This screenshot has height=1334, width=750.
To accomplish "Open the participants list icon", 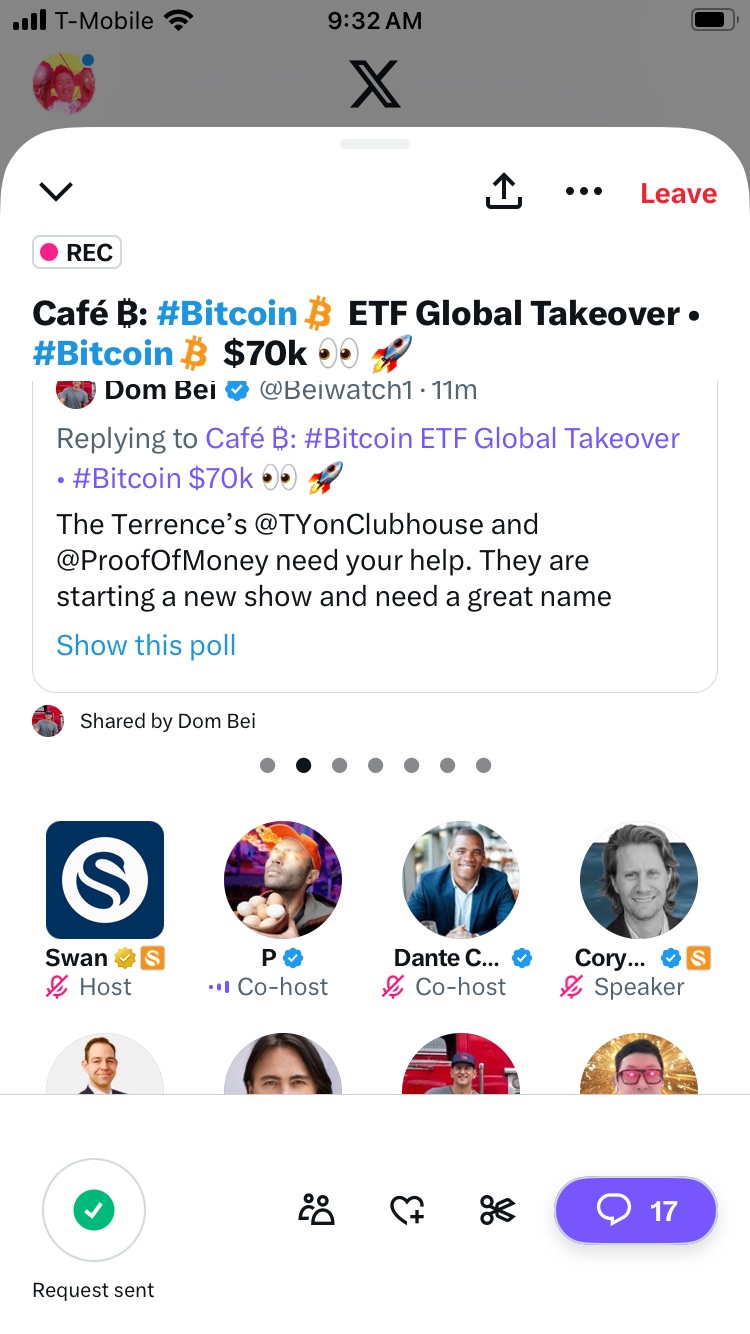I will [317, 1211].
